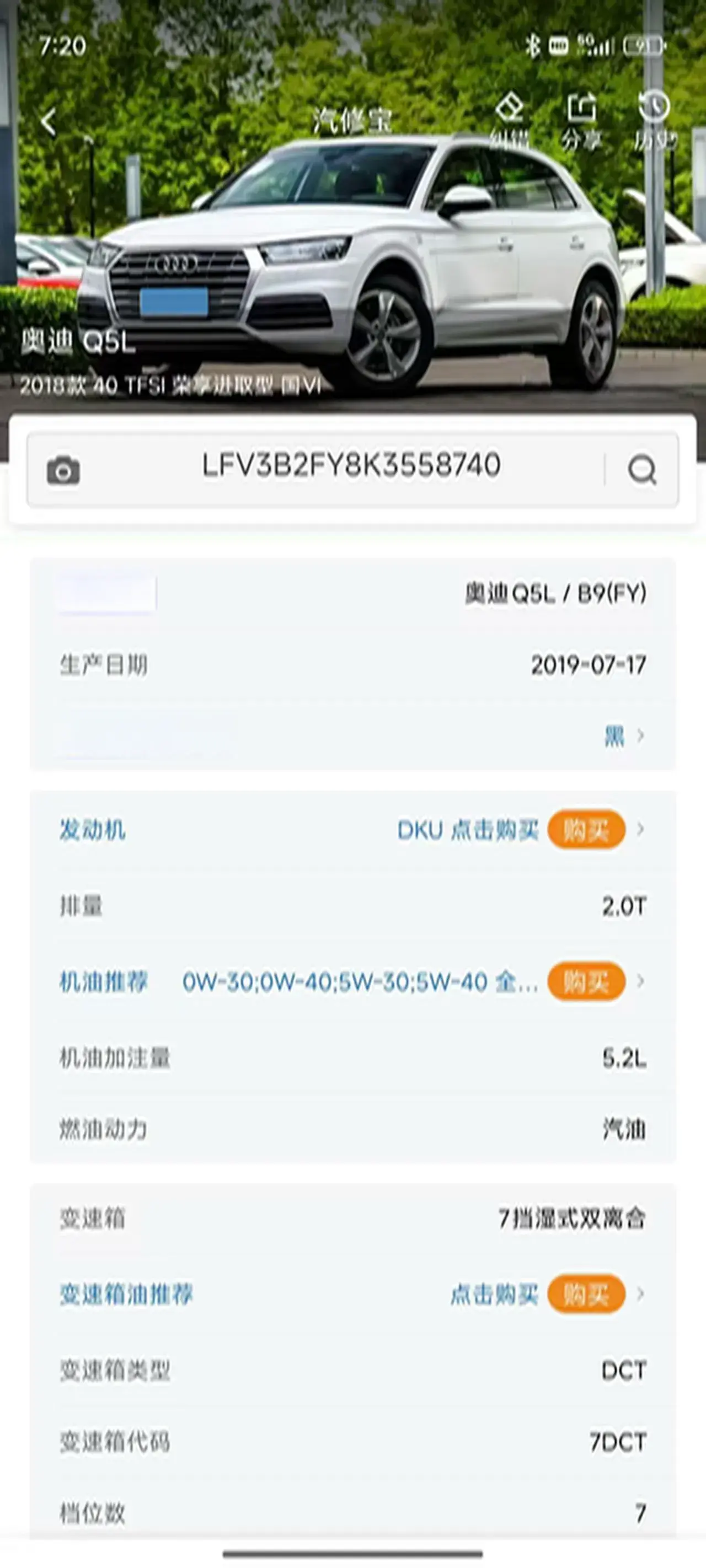Go back using the top-left arrow

(49, 122)
